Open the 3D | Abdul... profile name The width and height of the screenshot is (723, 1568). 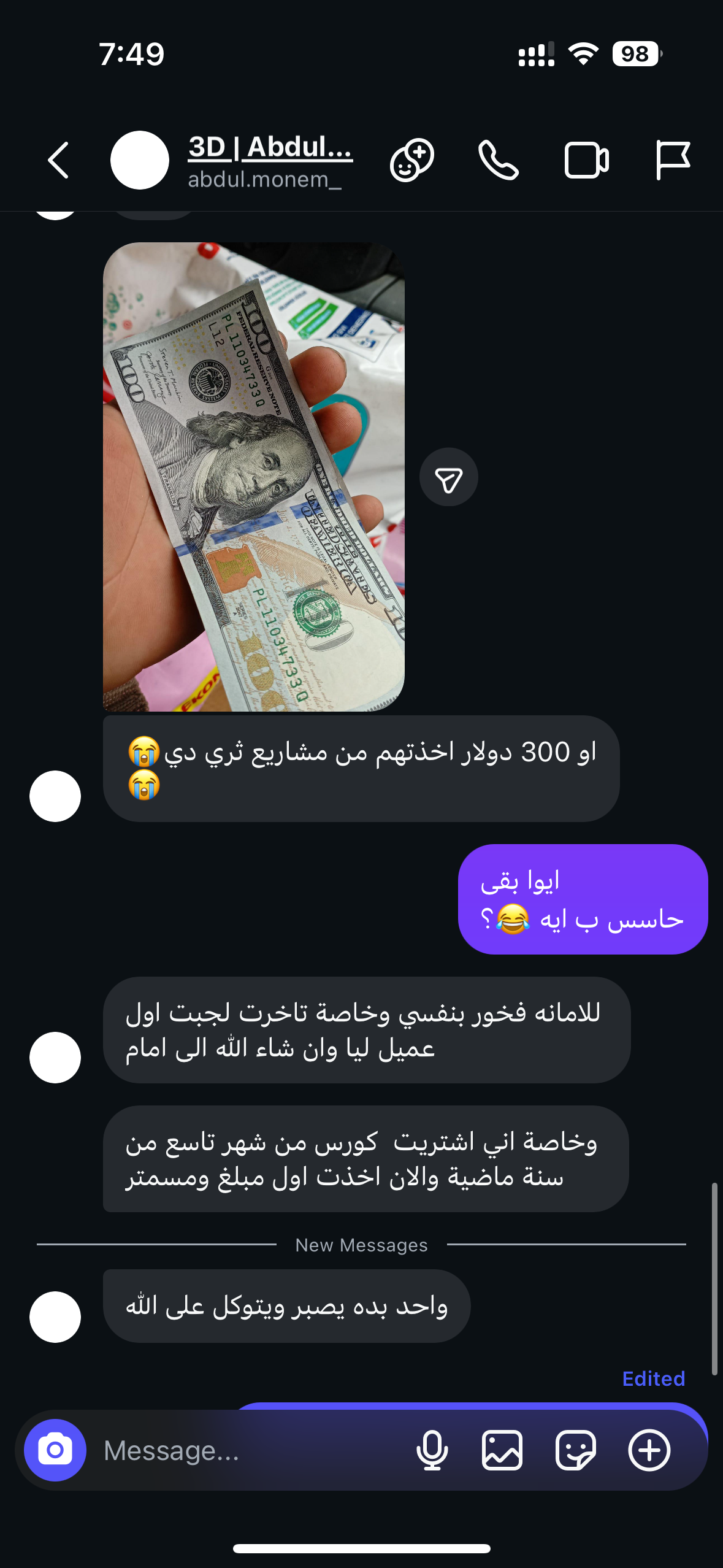[270, 147]
